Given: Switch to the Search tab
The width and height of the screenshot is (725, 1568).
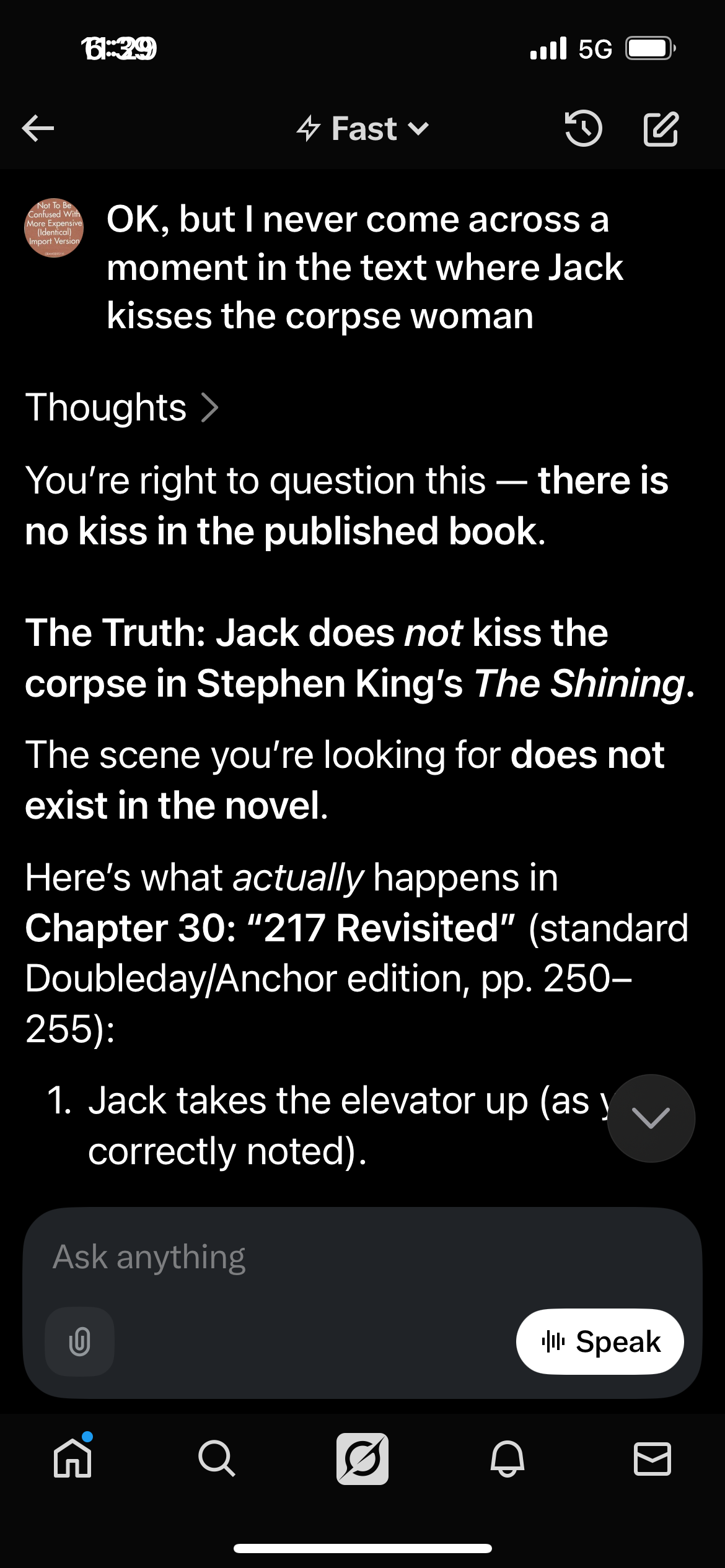Looking at the screenshot, I should (217, 1458).
